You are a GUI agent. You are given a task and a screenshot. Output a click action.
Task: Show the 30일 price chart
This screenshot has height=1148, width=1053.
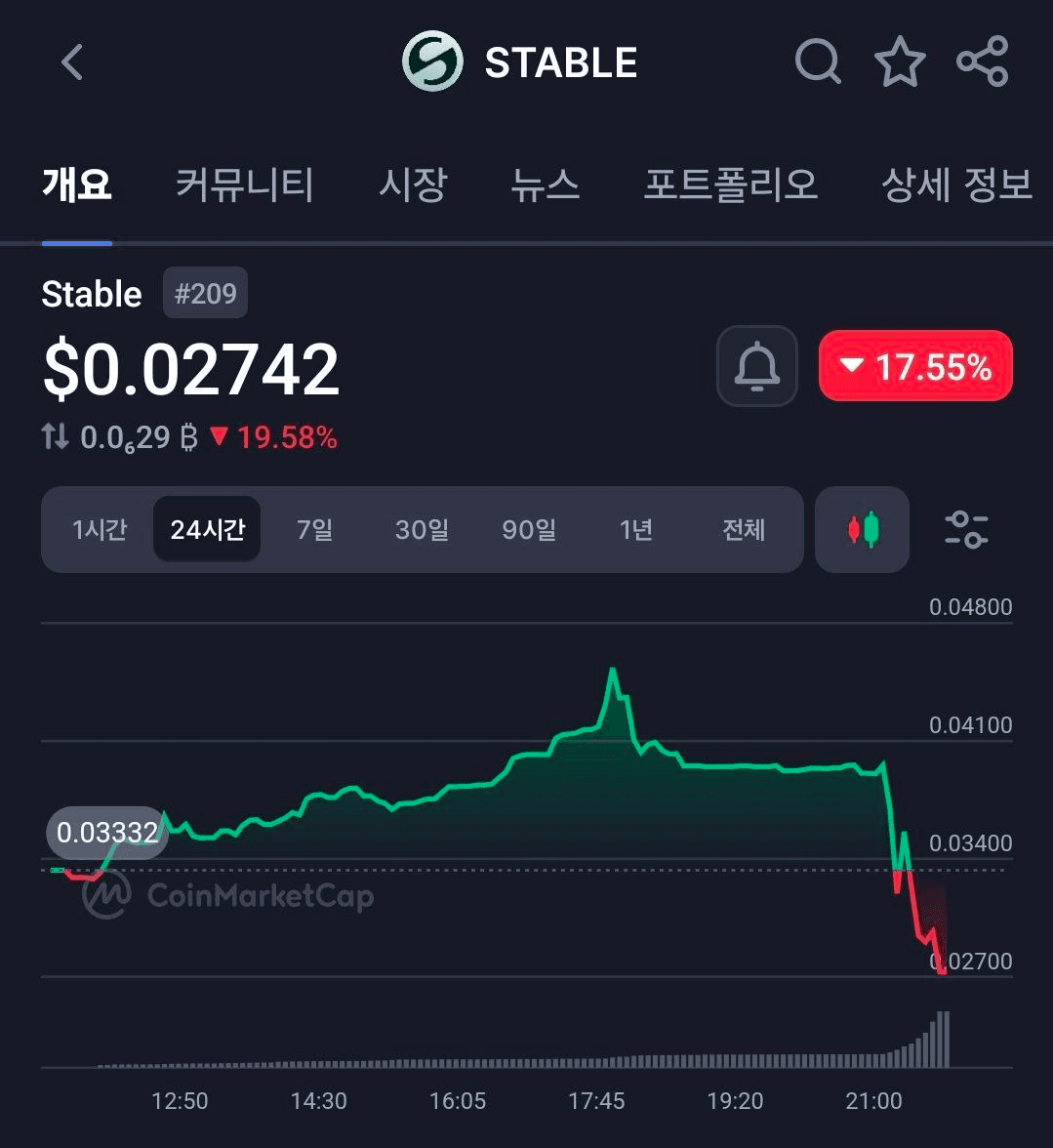click(422, 530)
